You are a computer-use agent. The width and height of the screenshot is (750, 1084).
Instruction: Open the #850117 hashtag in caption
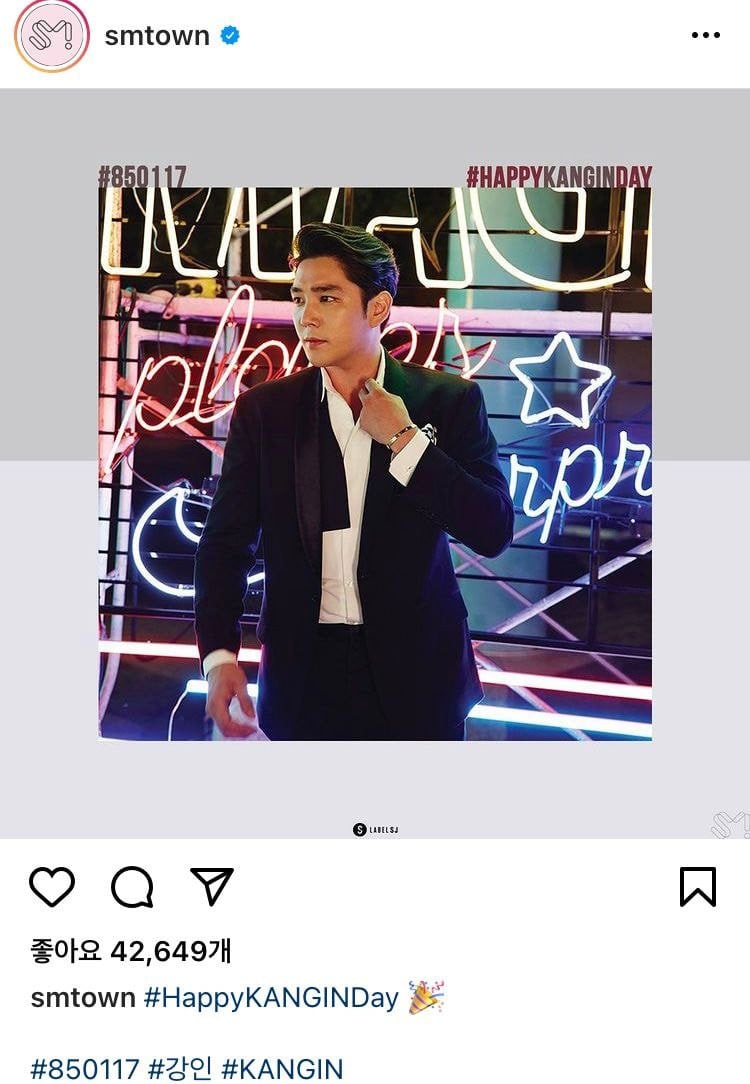pyautogui.click(x=85, y=1068)
